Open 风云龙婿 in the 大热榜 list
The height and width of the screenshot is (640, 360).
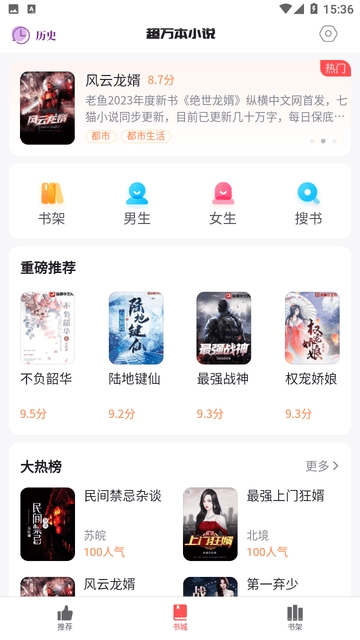point(98,587)
